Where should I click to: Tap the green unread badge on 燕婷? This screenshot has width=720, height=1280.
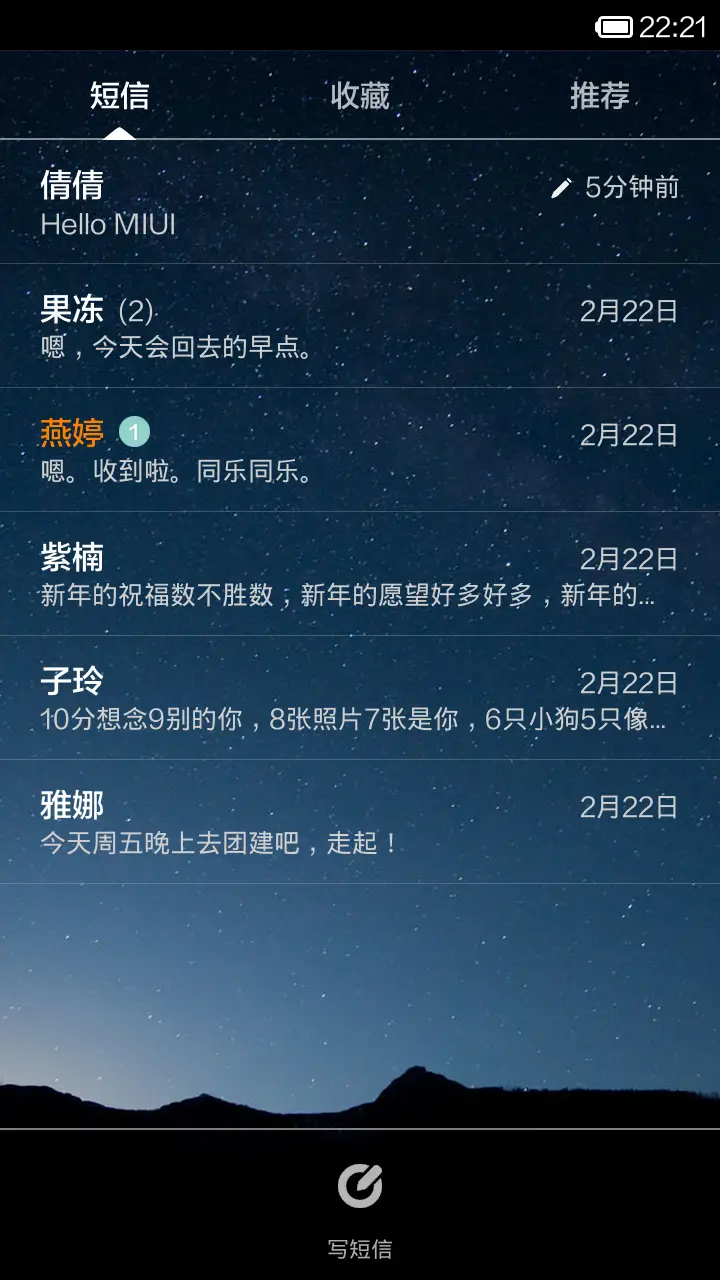coord(134,432)
